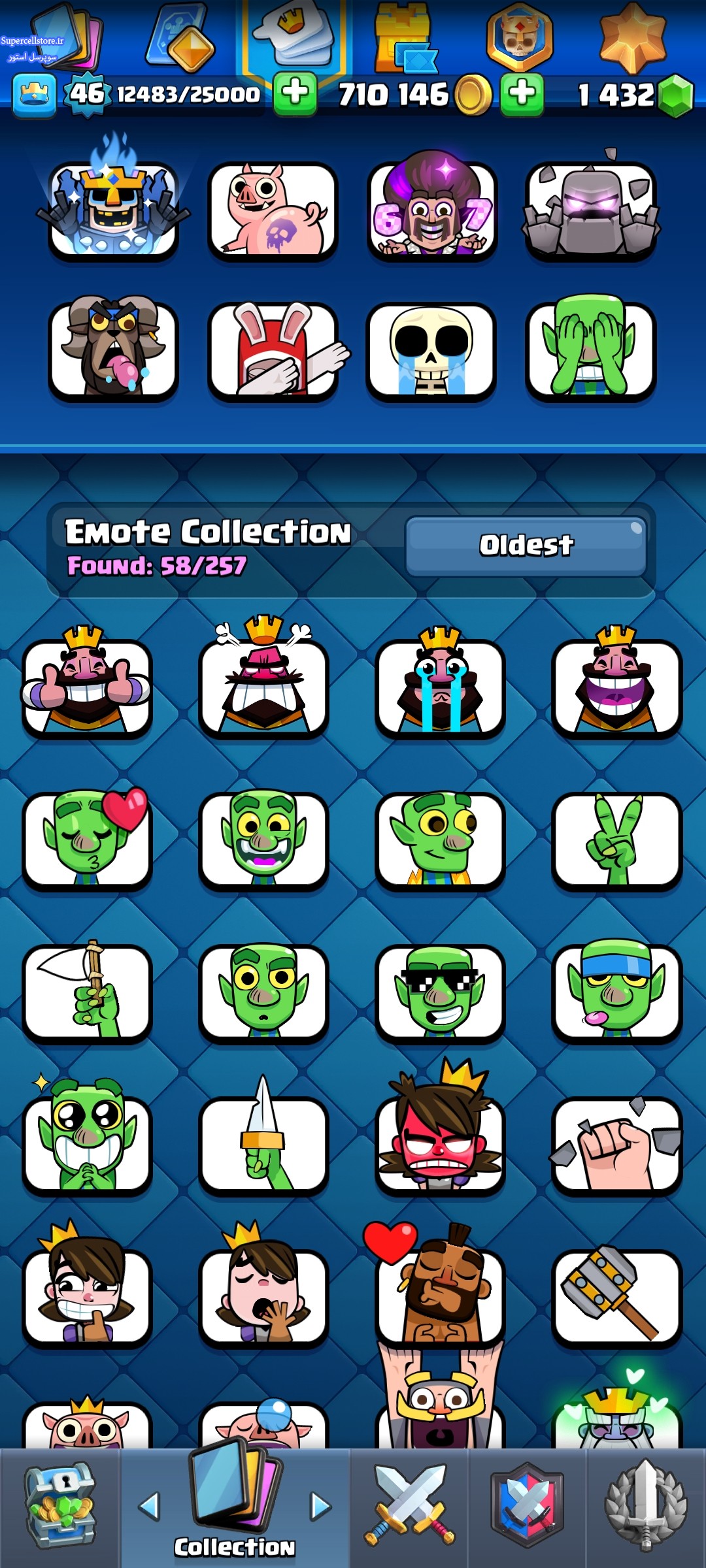The height and width of the screenshot is (1568, 706).
Task: Select the crying skeleton emote in deck
Action: coord(431,351)
